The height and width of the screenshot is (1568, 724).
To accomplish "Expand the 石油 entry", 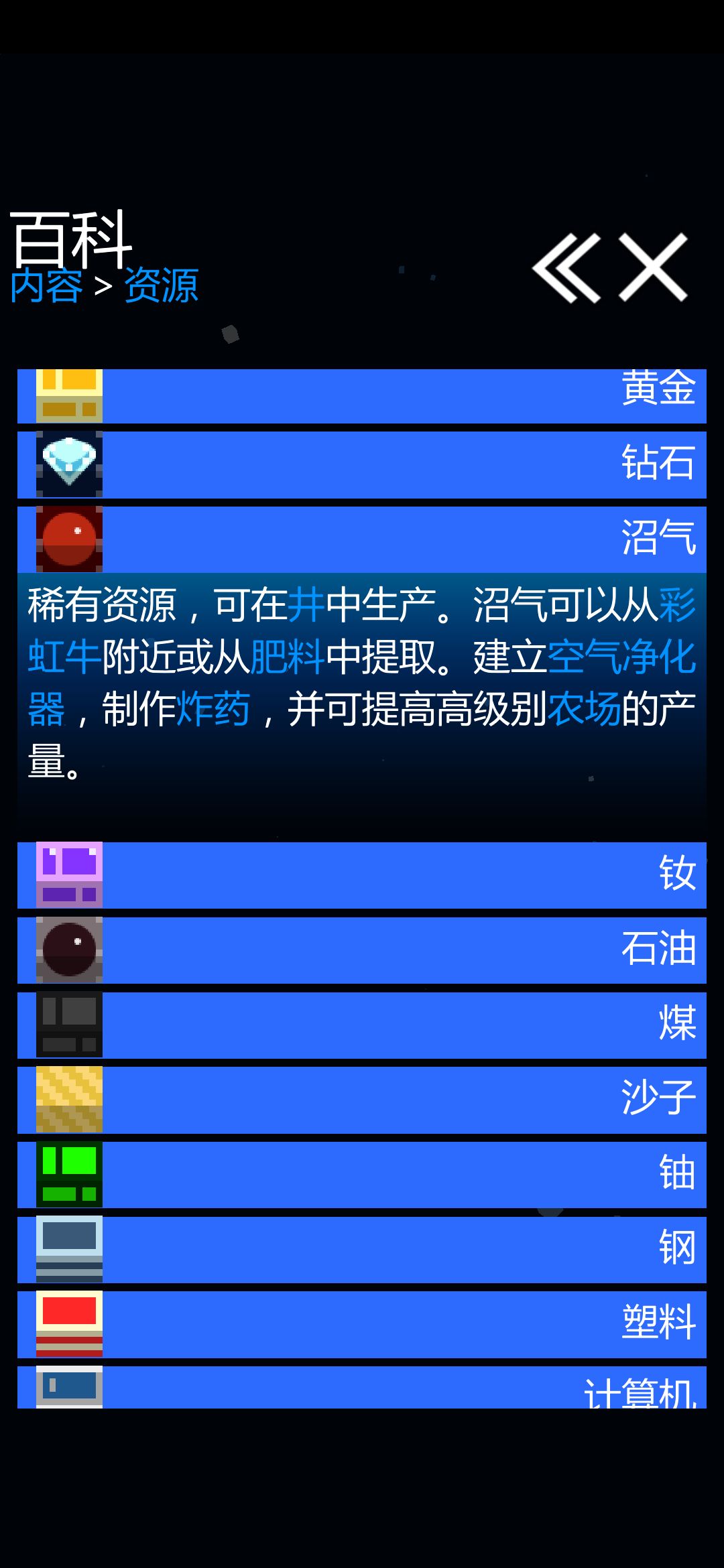I will [402, 948].
